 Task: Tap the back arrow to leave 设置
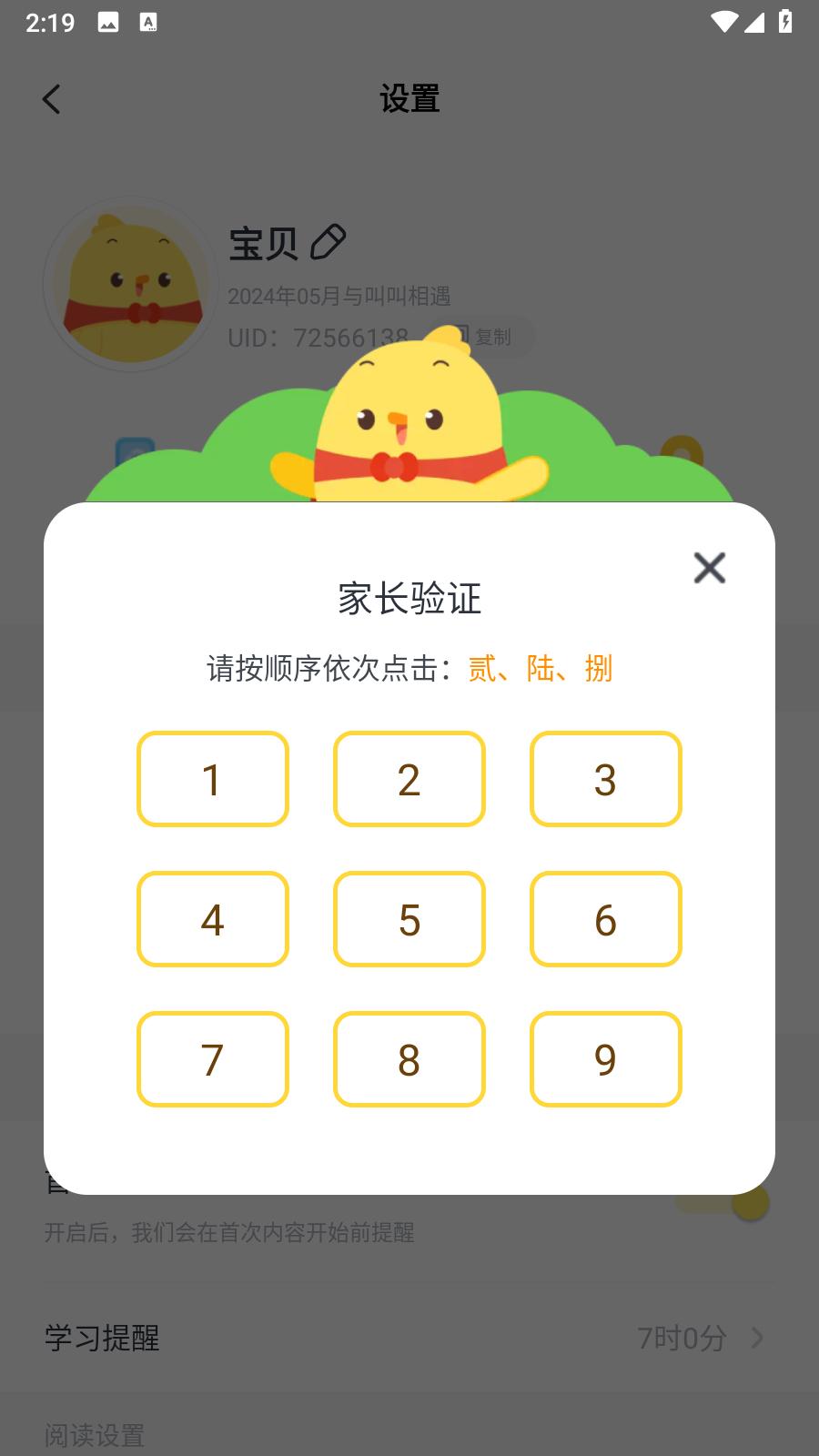tap(51, 98)
